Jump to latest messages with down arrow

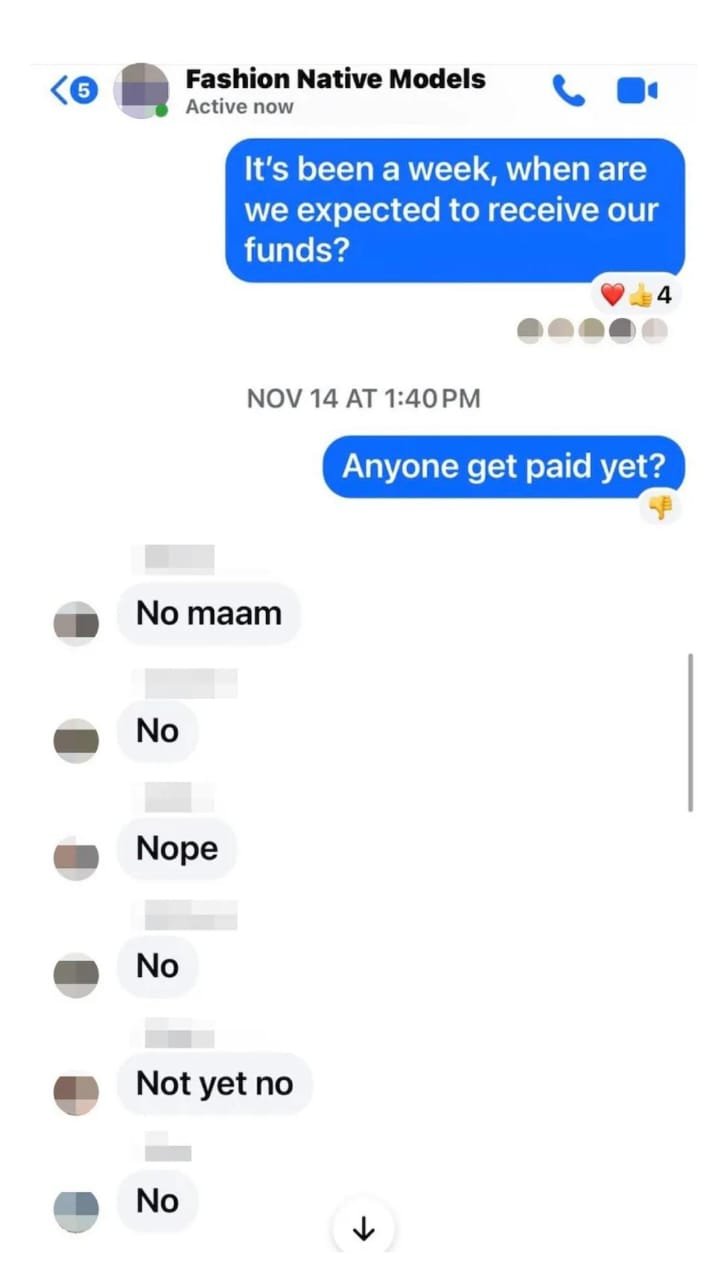364,1228
